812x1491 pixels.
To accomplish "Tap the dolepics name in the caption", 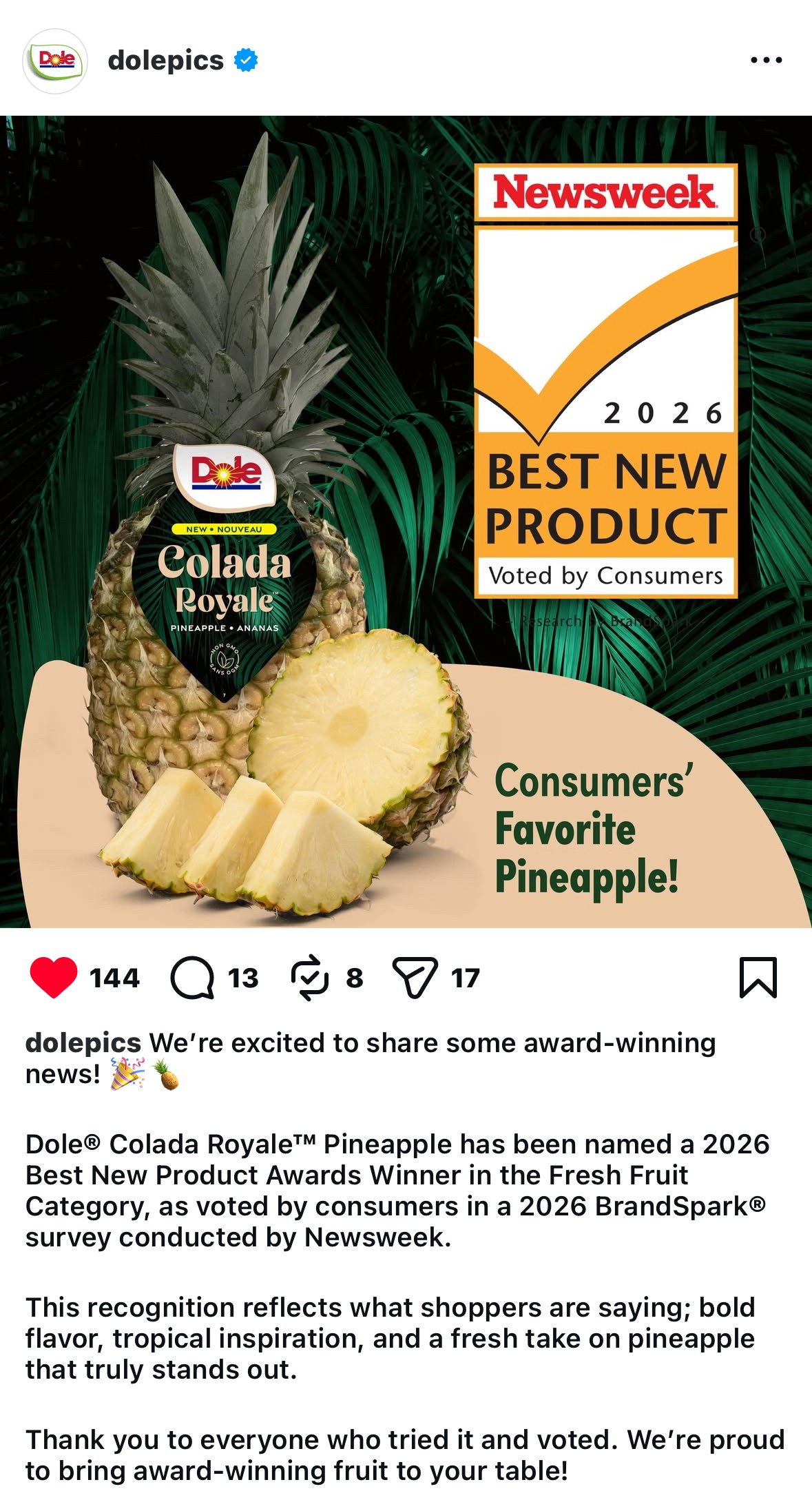I will (83, 1043).
